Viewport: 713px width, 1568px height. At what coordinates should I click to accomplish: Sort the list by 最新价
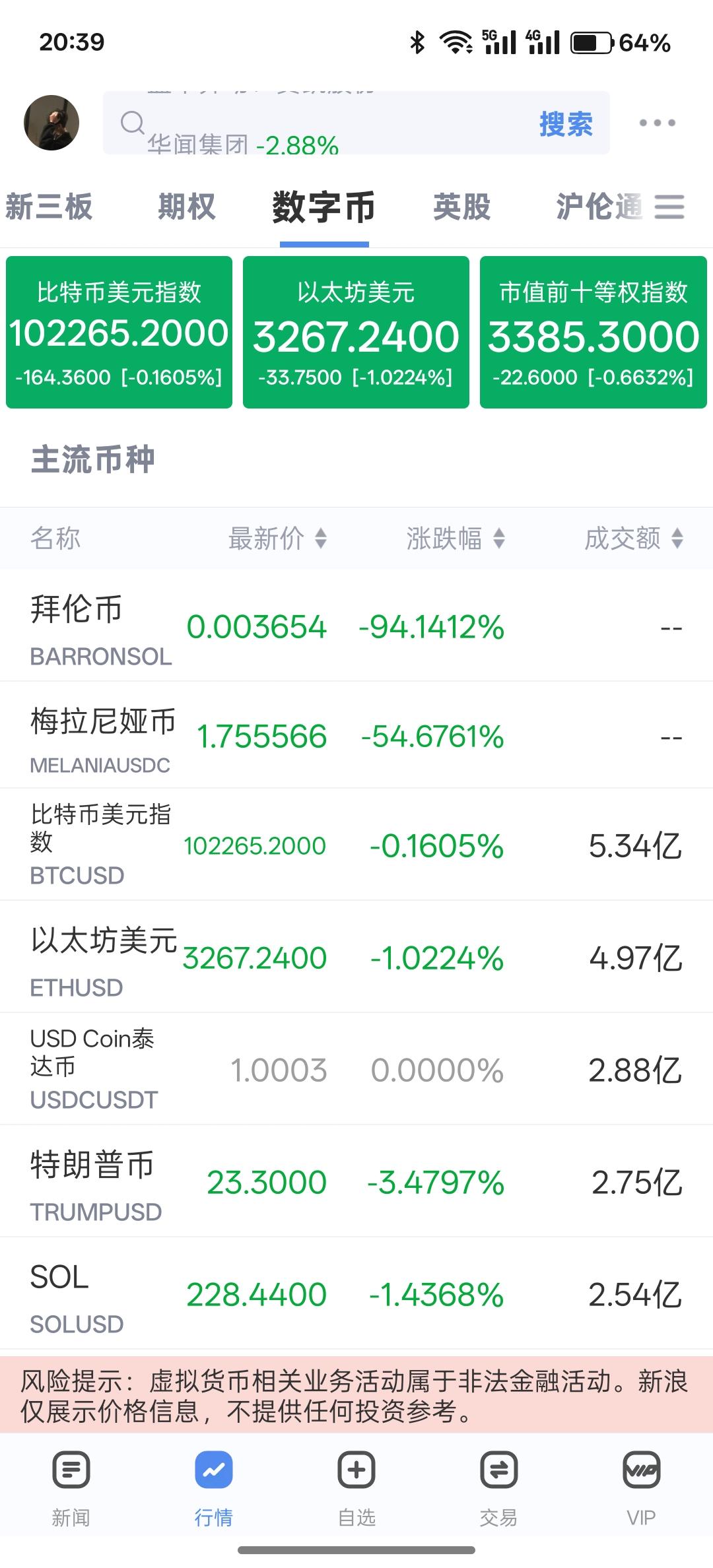click(x=277, y=539)
